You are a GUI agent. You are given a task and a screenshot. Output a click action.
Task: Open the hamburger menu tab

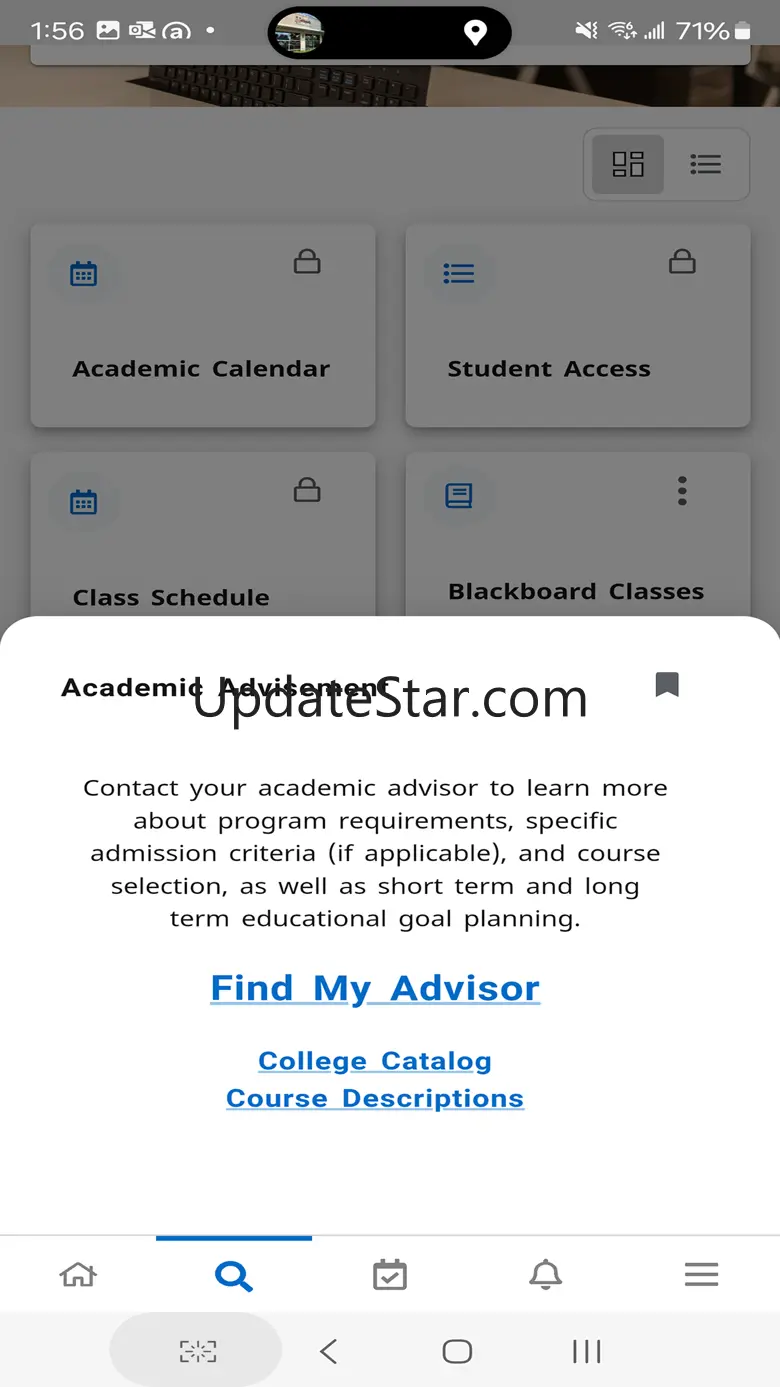coord(701,1275)
